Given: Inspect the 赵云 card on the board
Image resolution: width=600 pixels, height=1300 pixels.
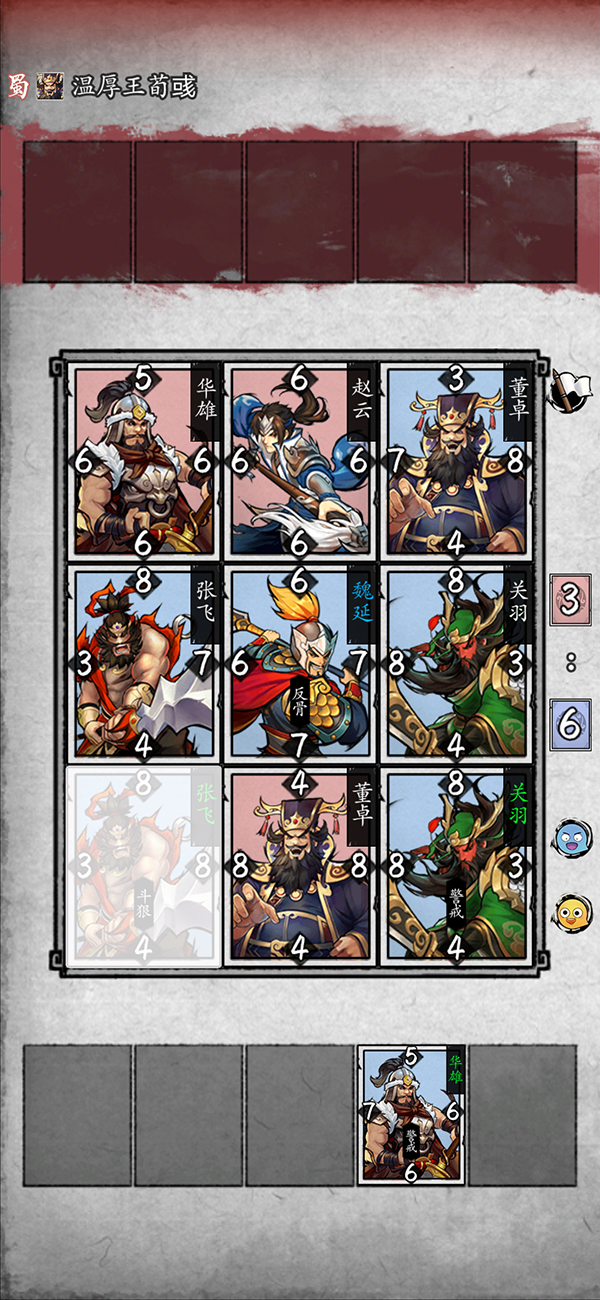Looking at the screenshot, I should [300, 462].
